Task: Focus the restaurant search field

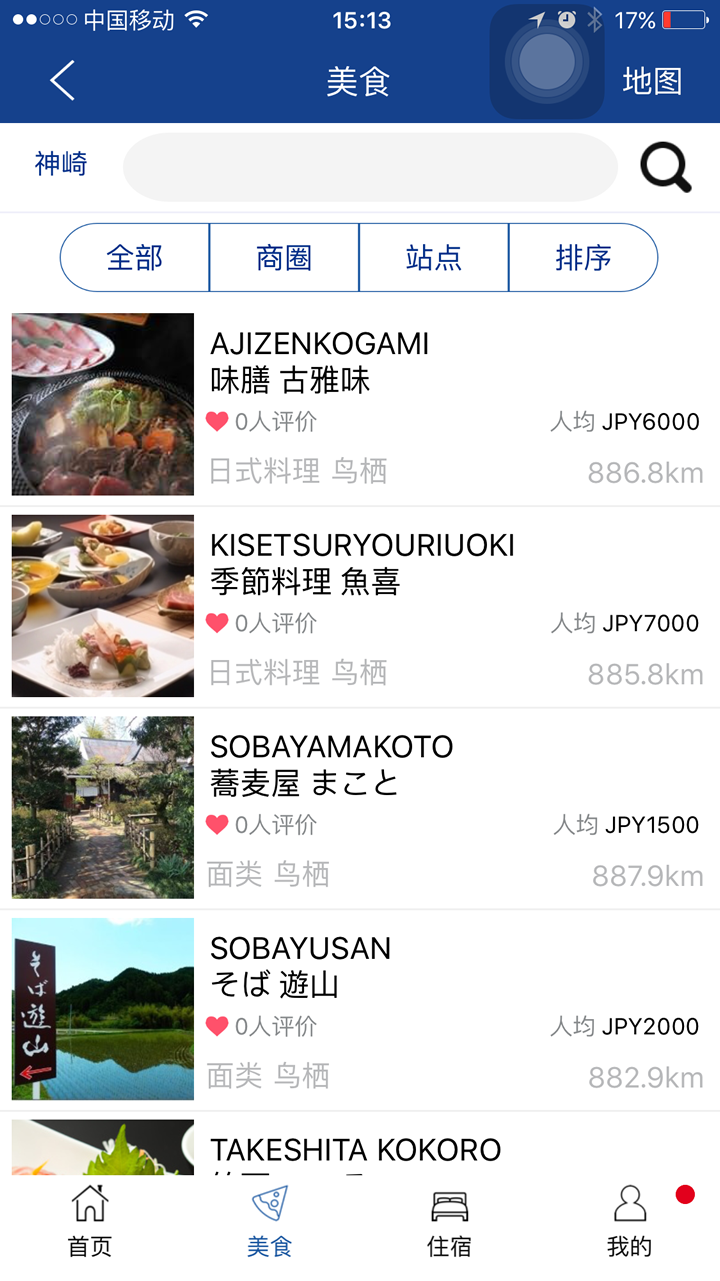Action: pyautogui.click(x=370, y=167)
